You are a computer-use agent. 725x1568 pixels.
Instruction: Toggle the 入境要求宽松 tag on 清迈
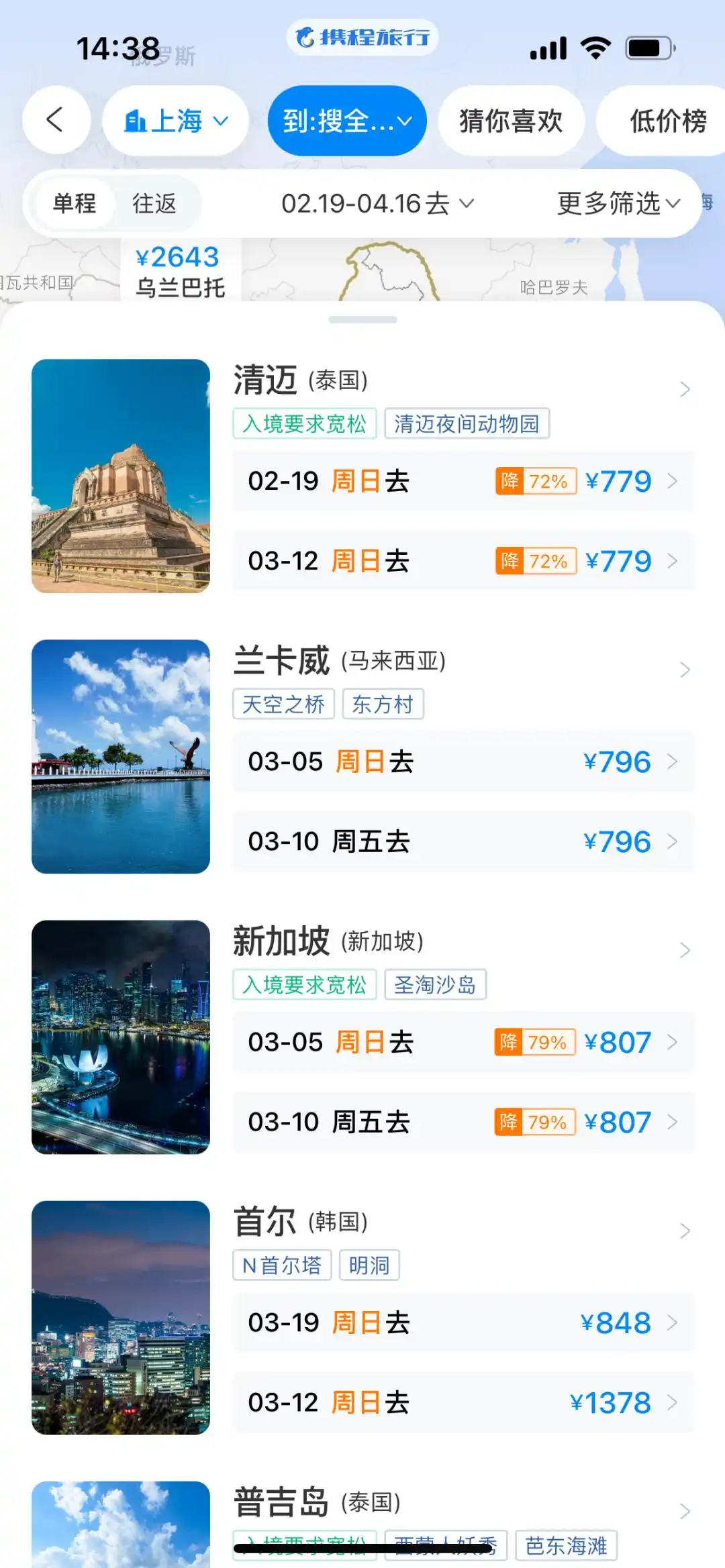pyautogui.click(x=303, y=423)
